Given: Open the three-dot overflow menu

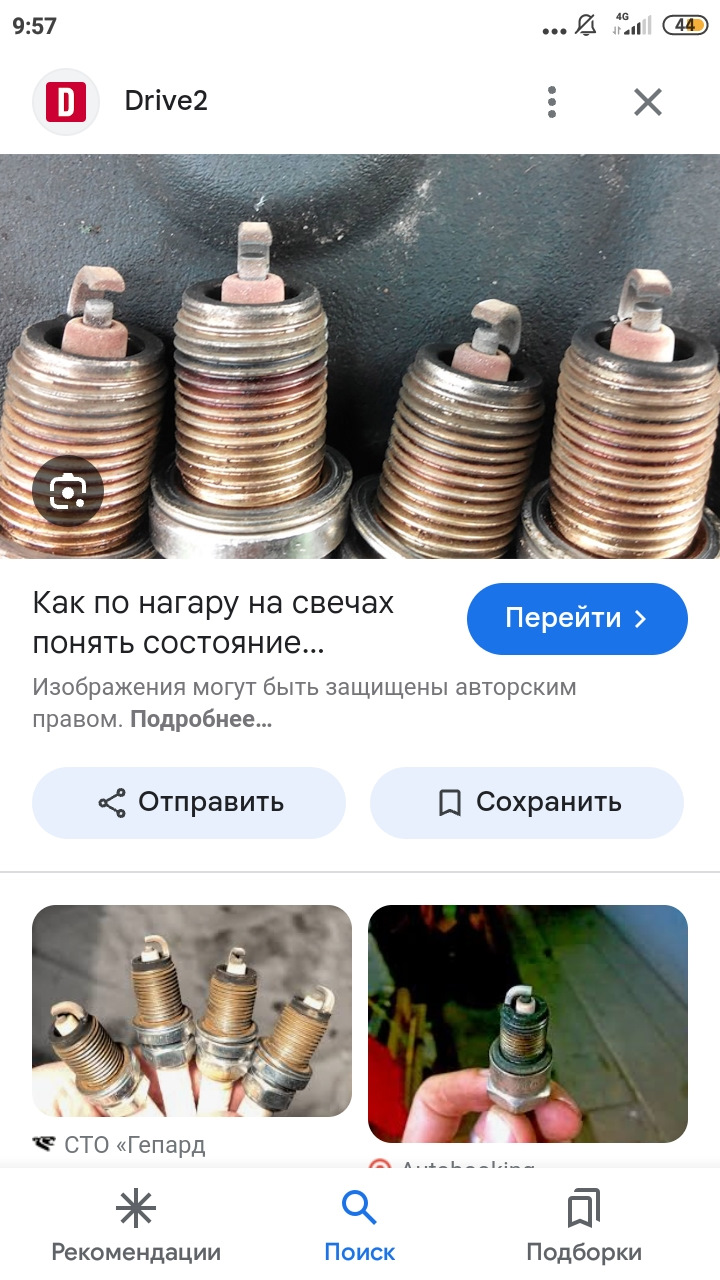Looking at the screenshot, I should coord(552,102).
